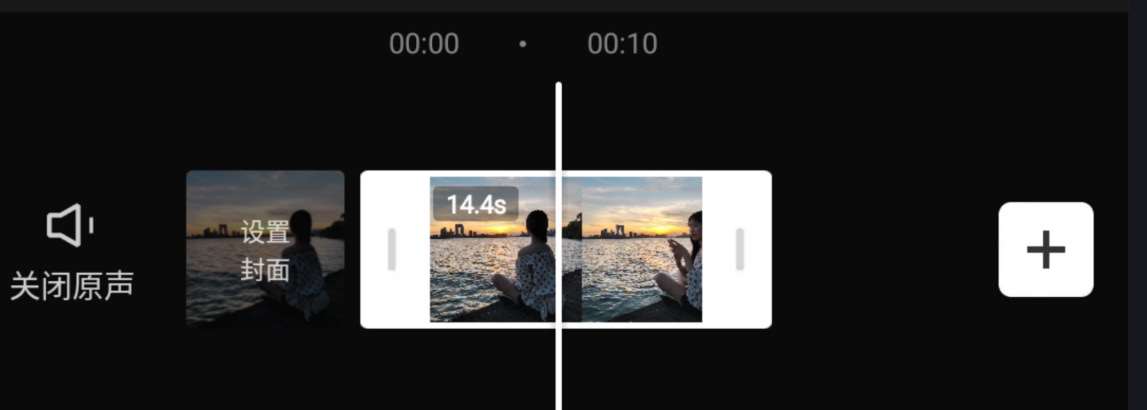This screenshot has width=1147, height=410.
Task: Tap the clip's left trim handle
Action: (x=392, y=249)
